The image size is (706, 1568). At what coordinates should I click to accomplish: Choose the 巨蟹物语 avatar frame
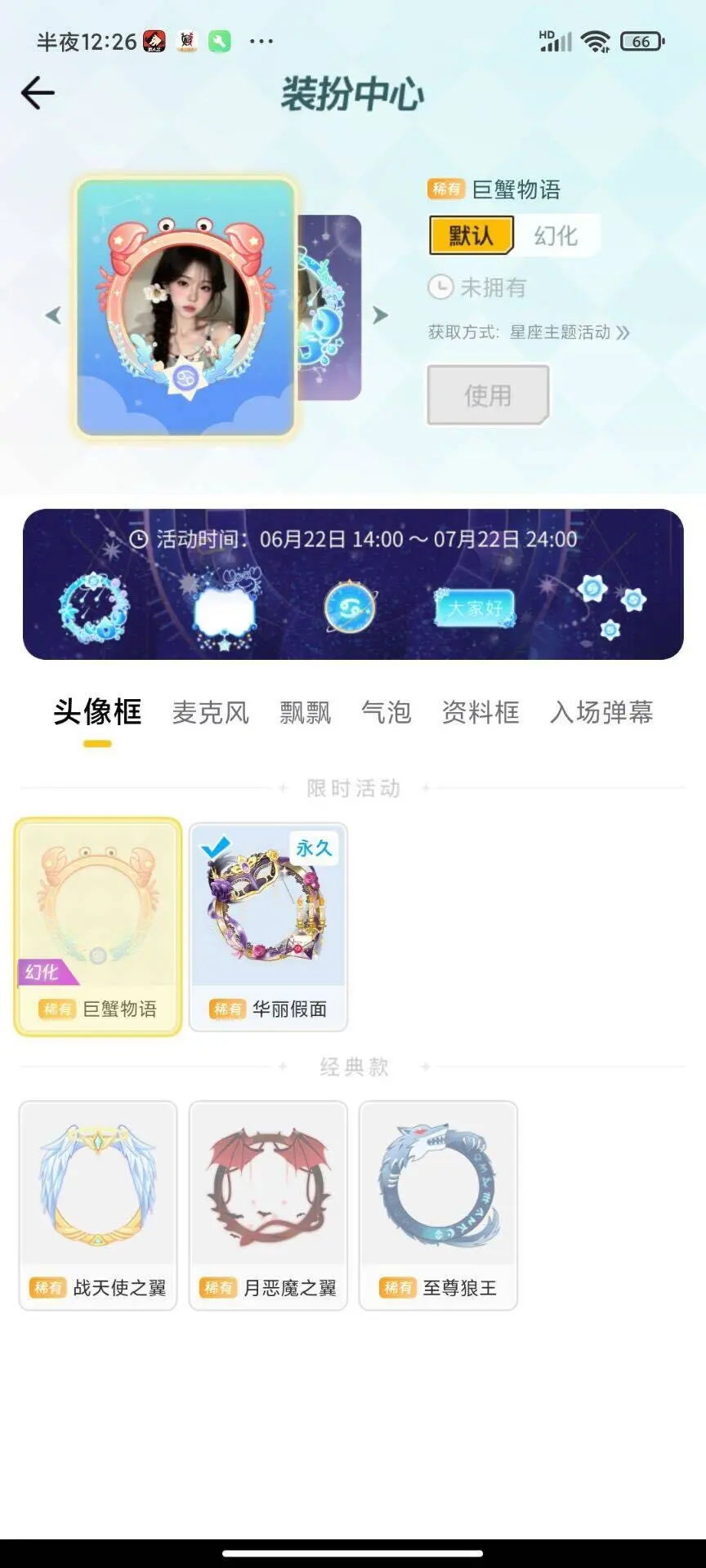[98, 927]
